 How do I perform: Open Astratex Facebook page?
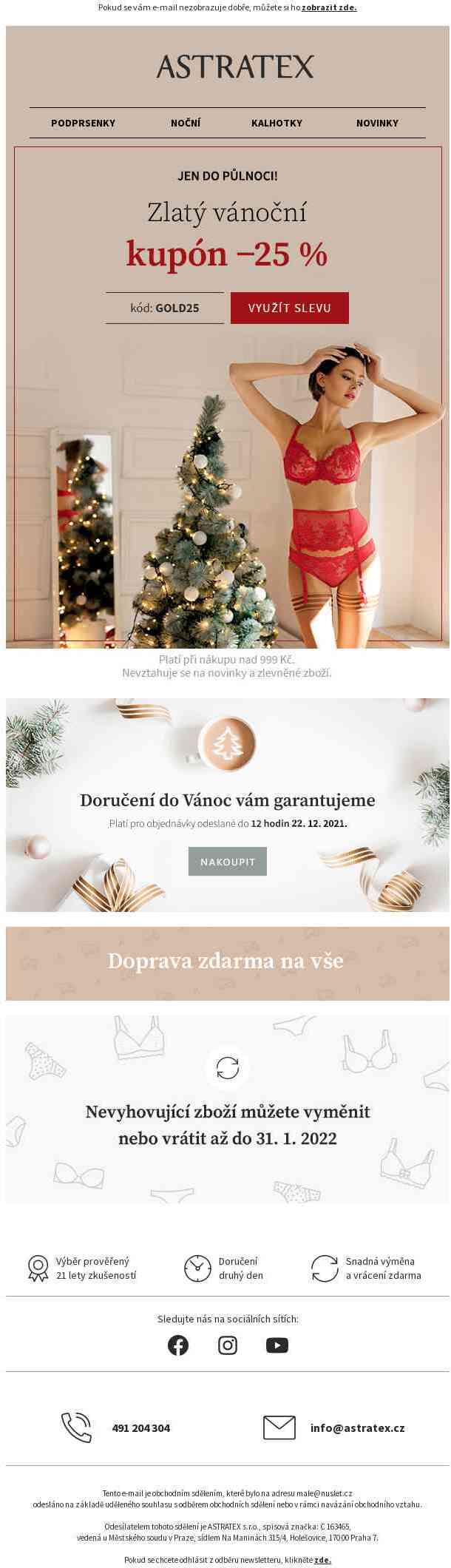click(x=178, y=1345)
